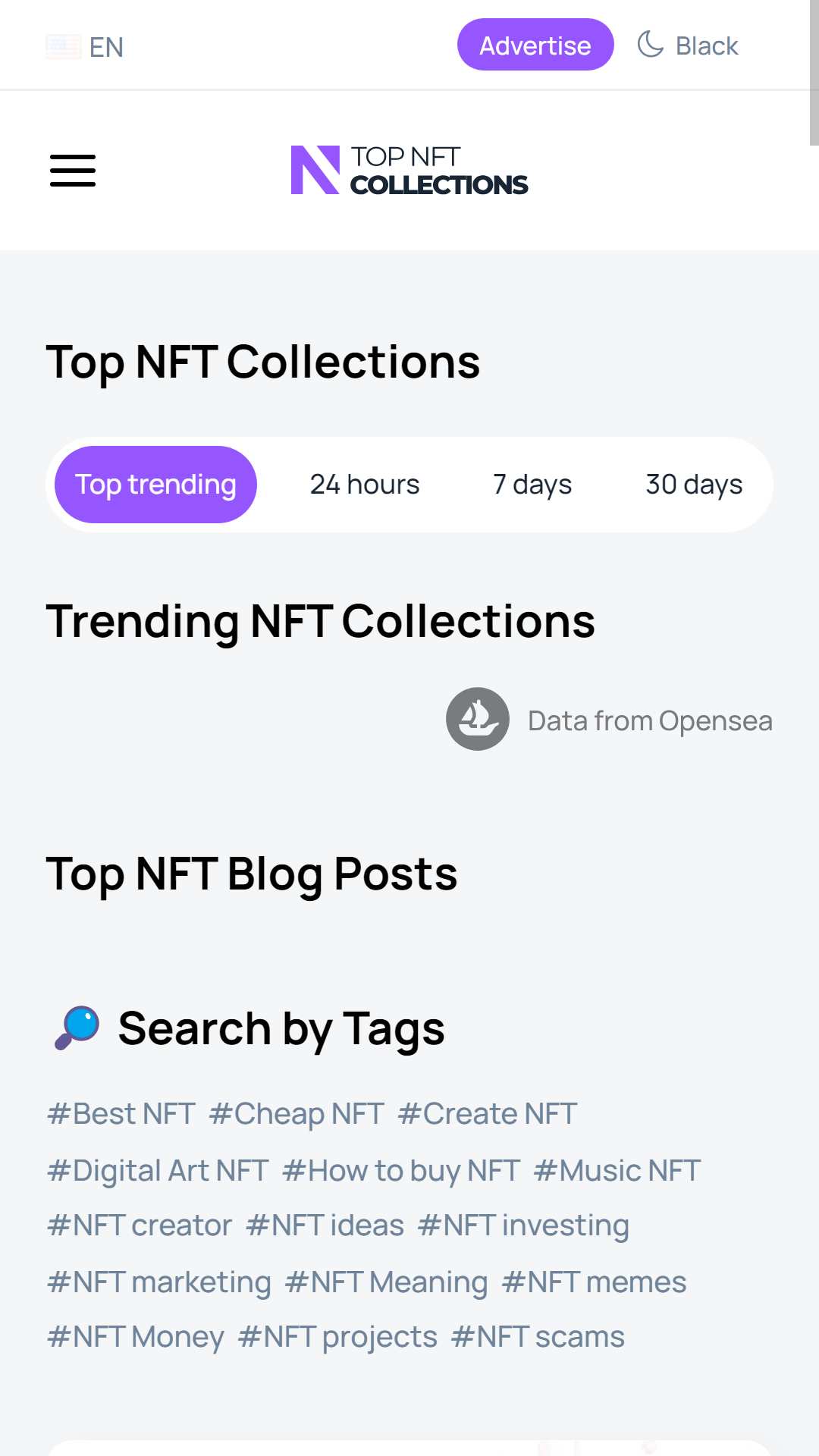The image size is (819, 1456).
Task: View the #NFT marketing tag
Action: [159, 1282]
